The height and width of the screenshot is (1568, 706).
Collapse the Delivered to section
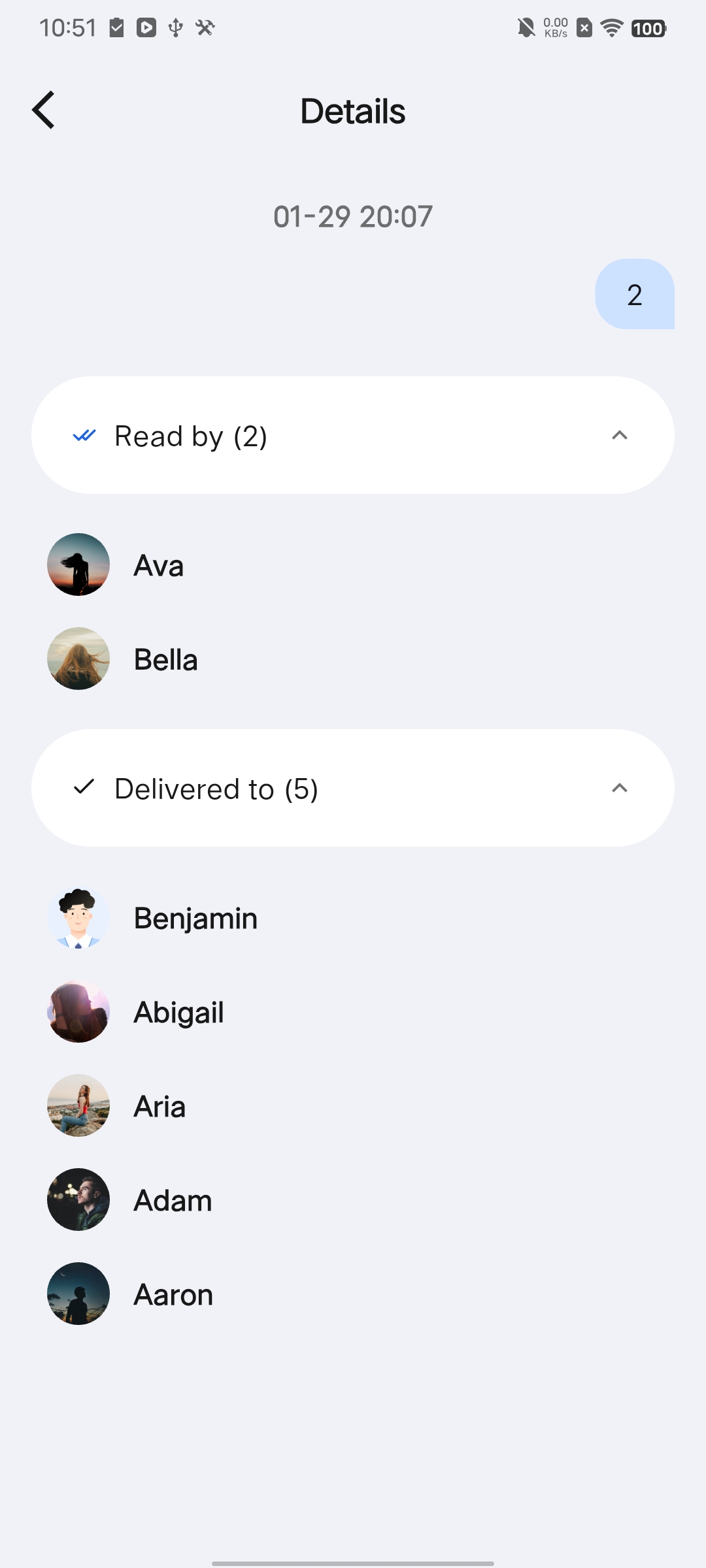click(x=618, y=788)
